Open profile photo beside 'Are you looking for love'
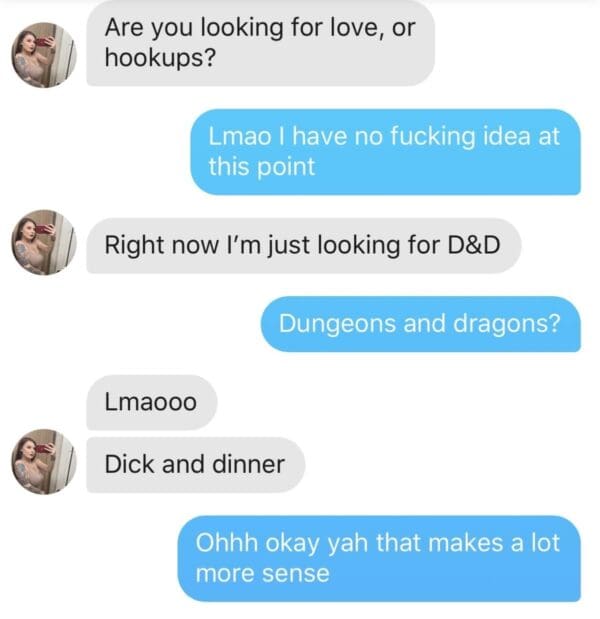The width and height of the screenshot is (600, 619). (x=44, y=55)
